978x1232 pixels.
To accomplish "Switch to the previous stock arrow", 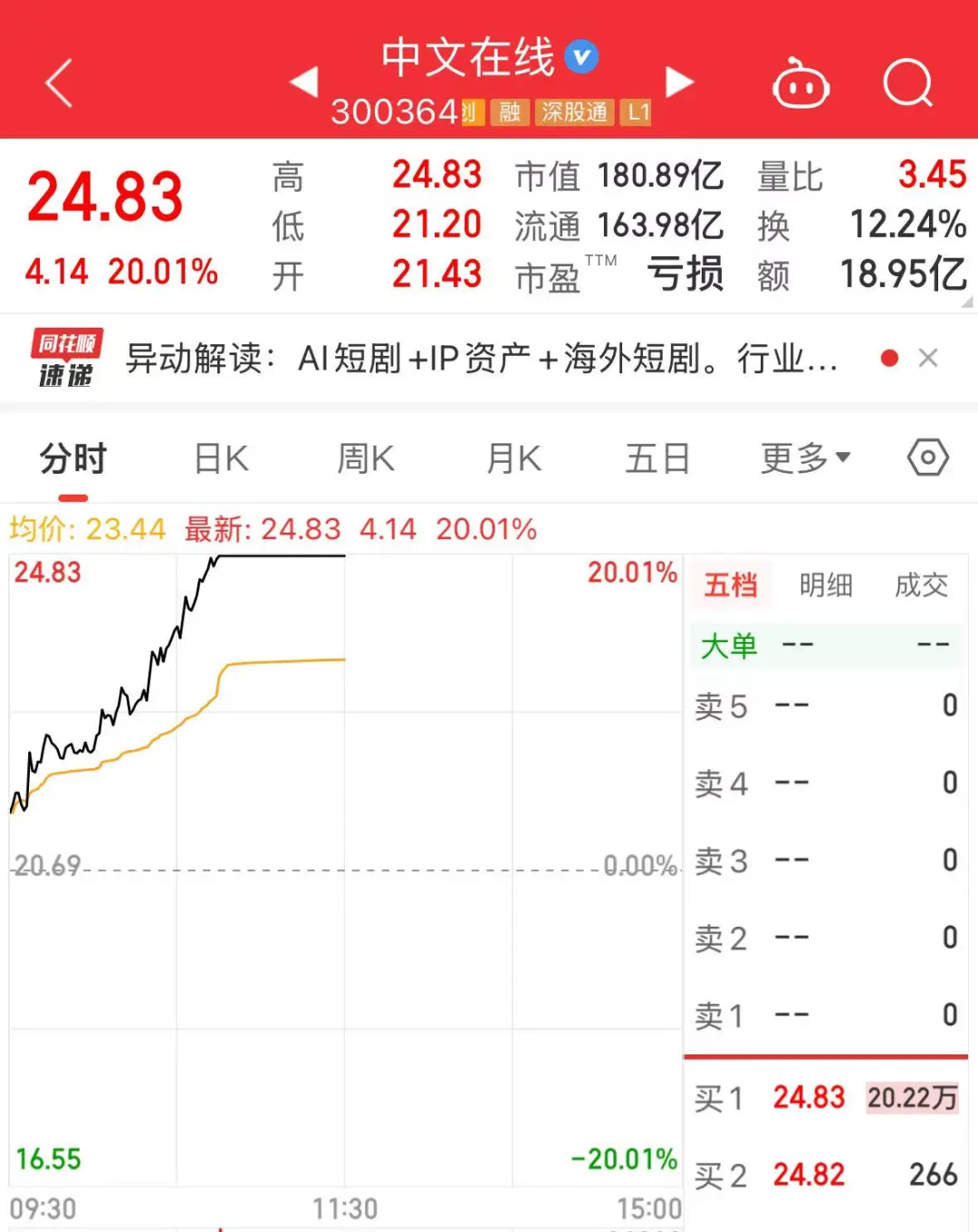I will 304,82.
